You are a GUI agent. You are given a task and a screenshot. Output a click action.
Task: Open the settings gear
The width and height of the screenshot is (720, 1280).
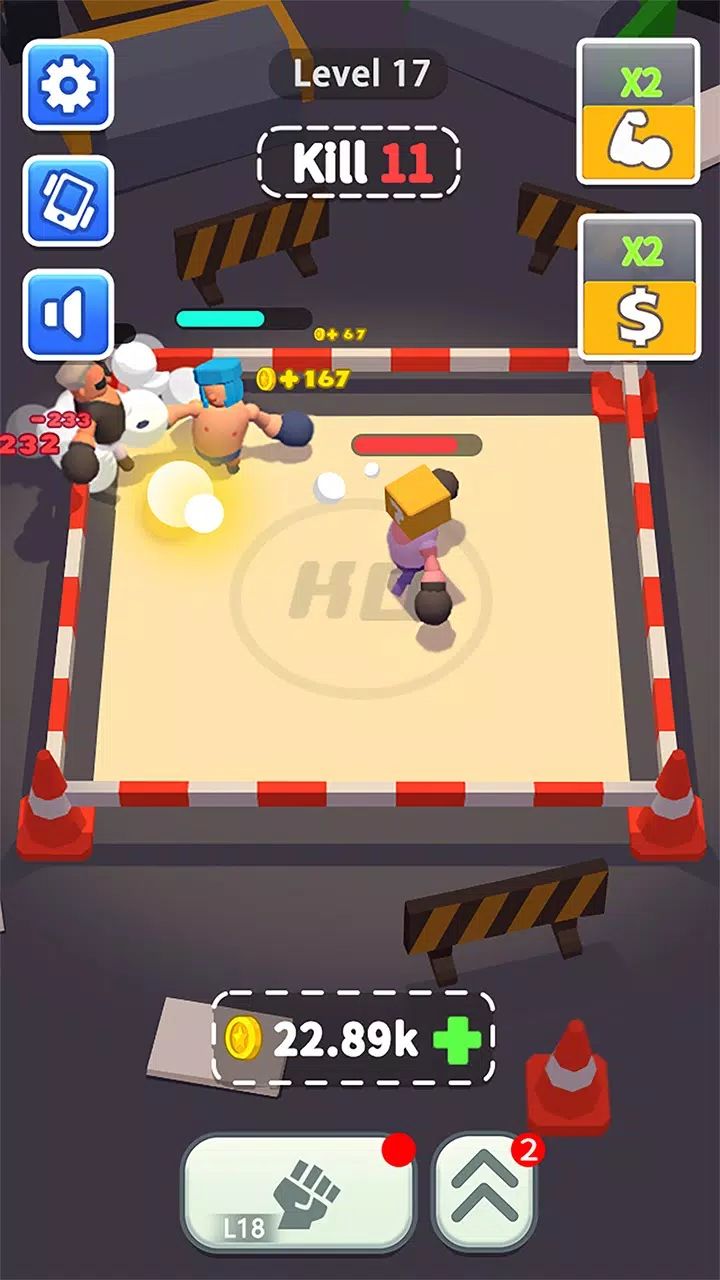pos(68,86)
